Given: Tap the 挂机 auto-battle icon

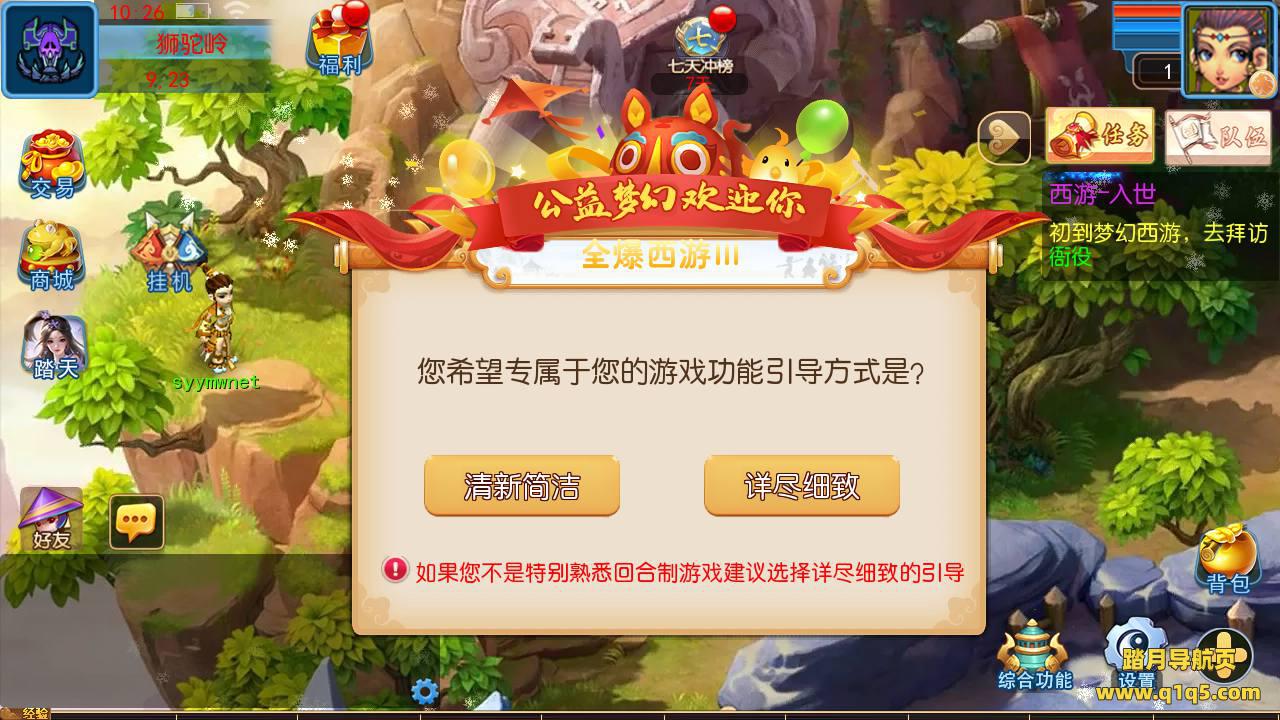Looking at the screenshot, I should 169,255.
